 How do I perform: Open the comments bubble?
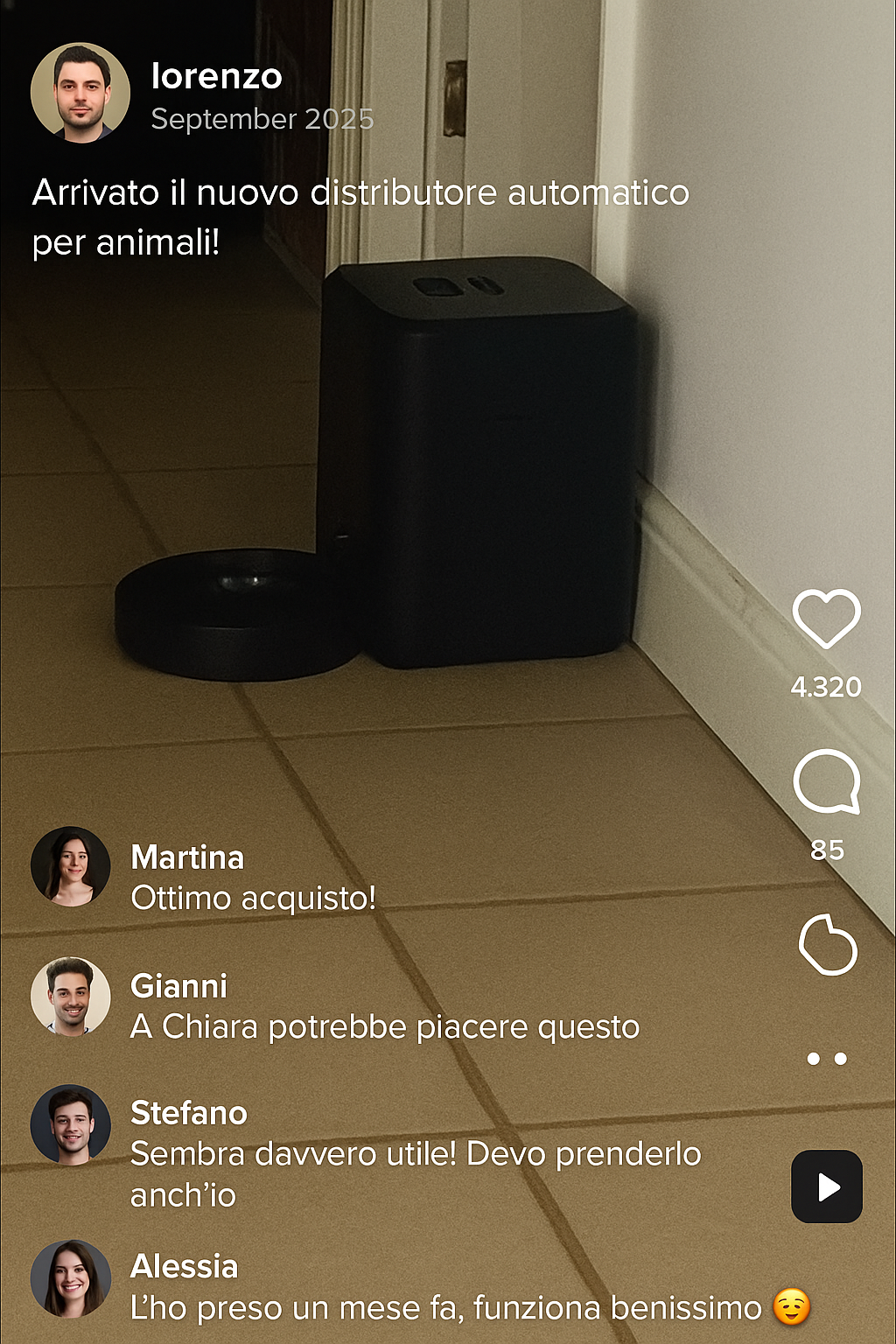point(826,782)
